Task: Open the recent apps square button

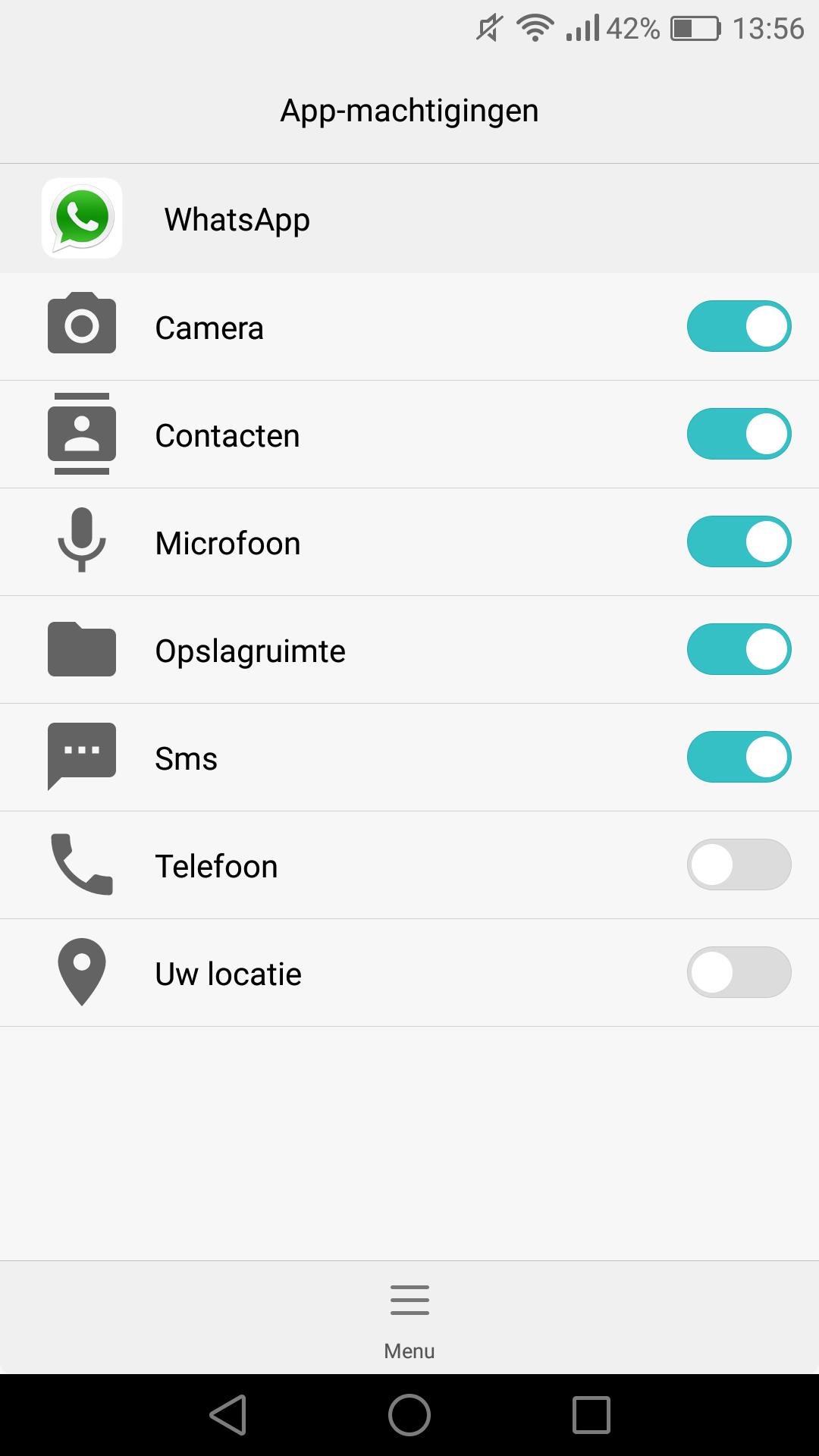Action: point(591,1415)
